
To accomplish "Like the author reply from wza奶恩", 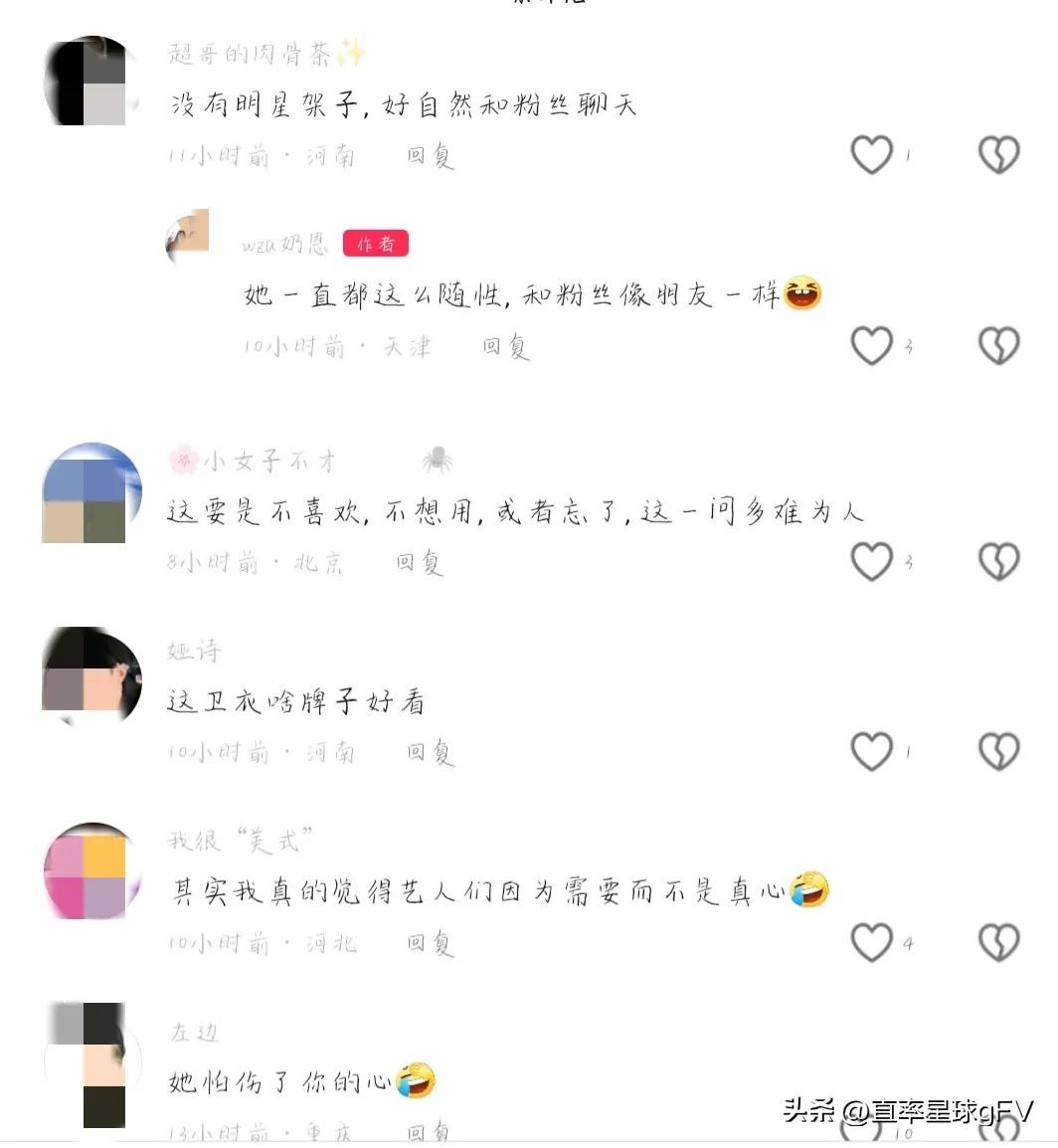I will pos(872,345).
